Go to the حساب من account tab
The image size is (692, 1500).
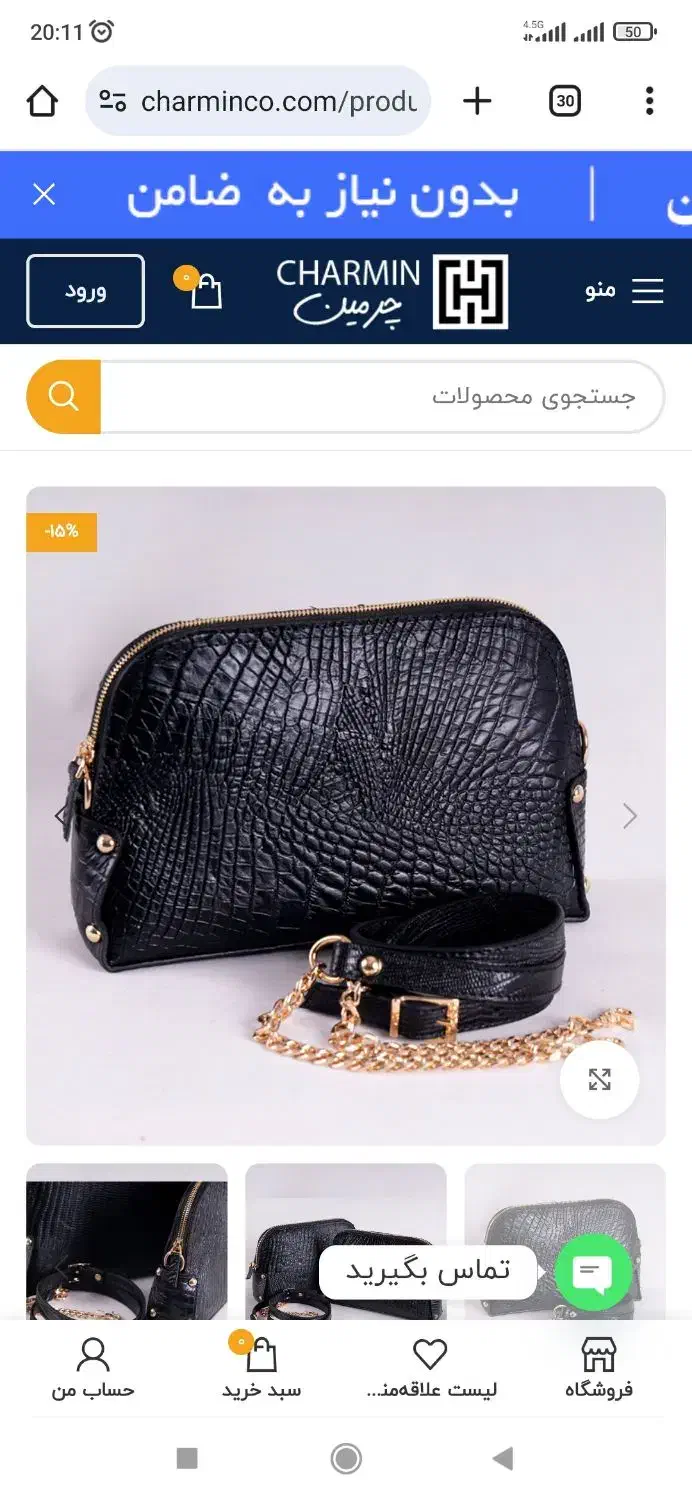pos(93,1367)
